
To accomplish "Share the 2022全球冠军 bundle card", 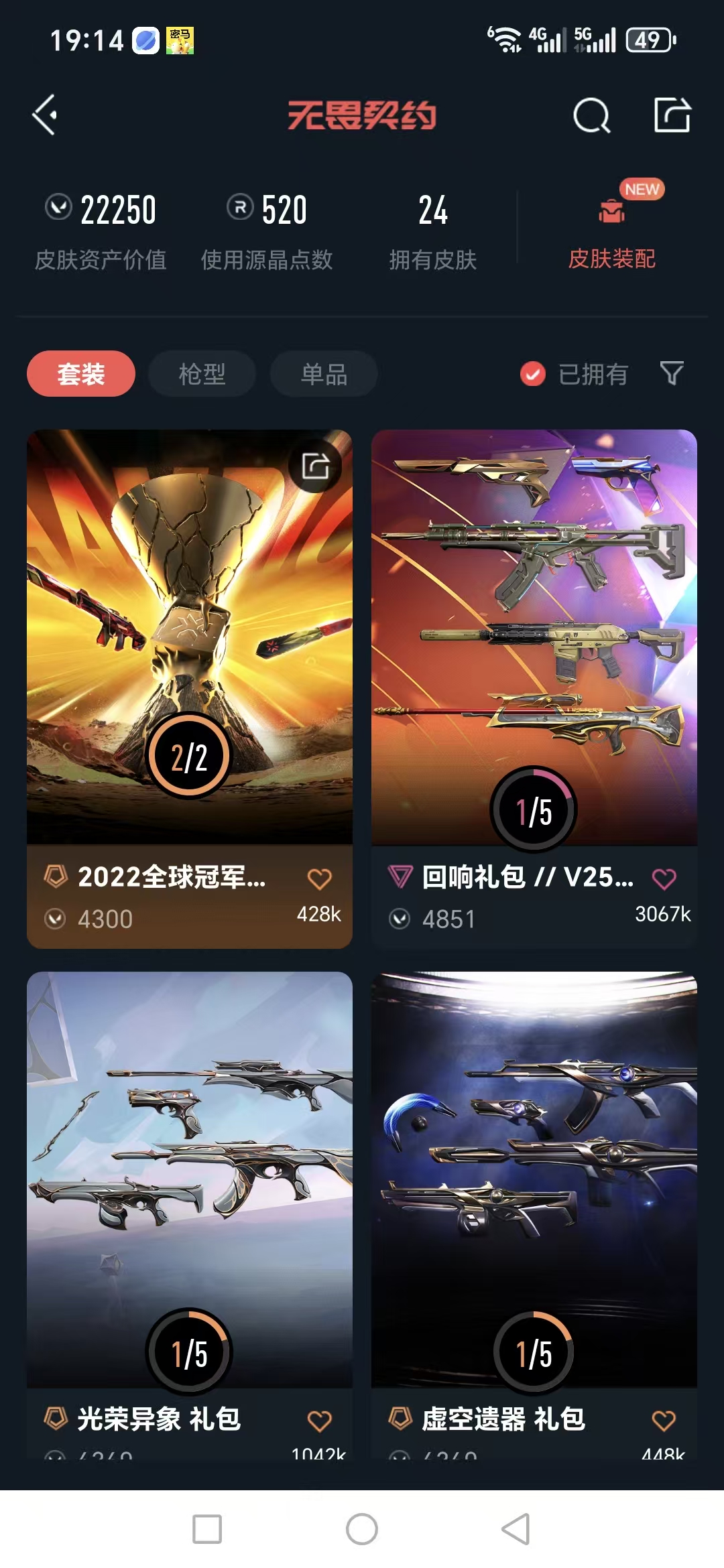I will click(315, 466).
